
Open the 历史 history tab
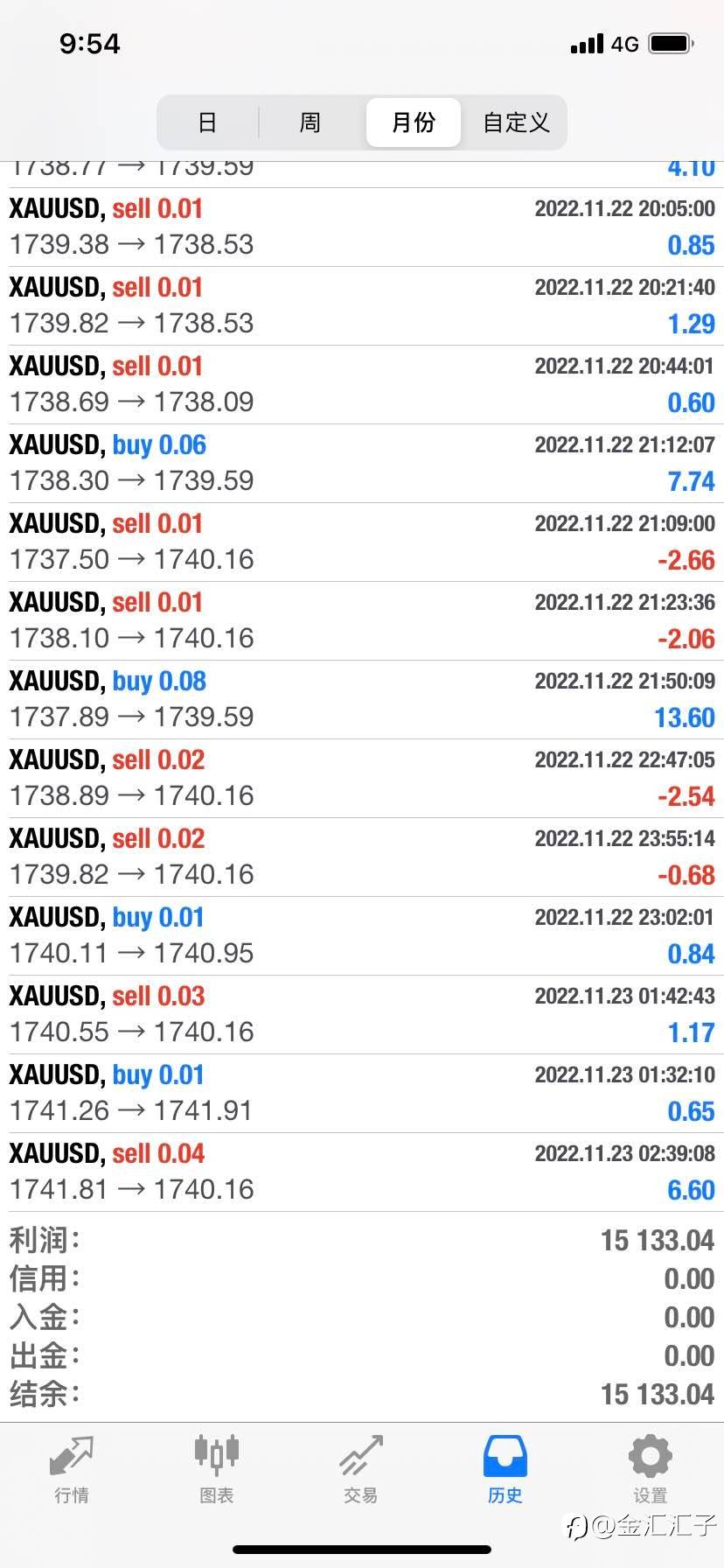click(505, 1469)
